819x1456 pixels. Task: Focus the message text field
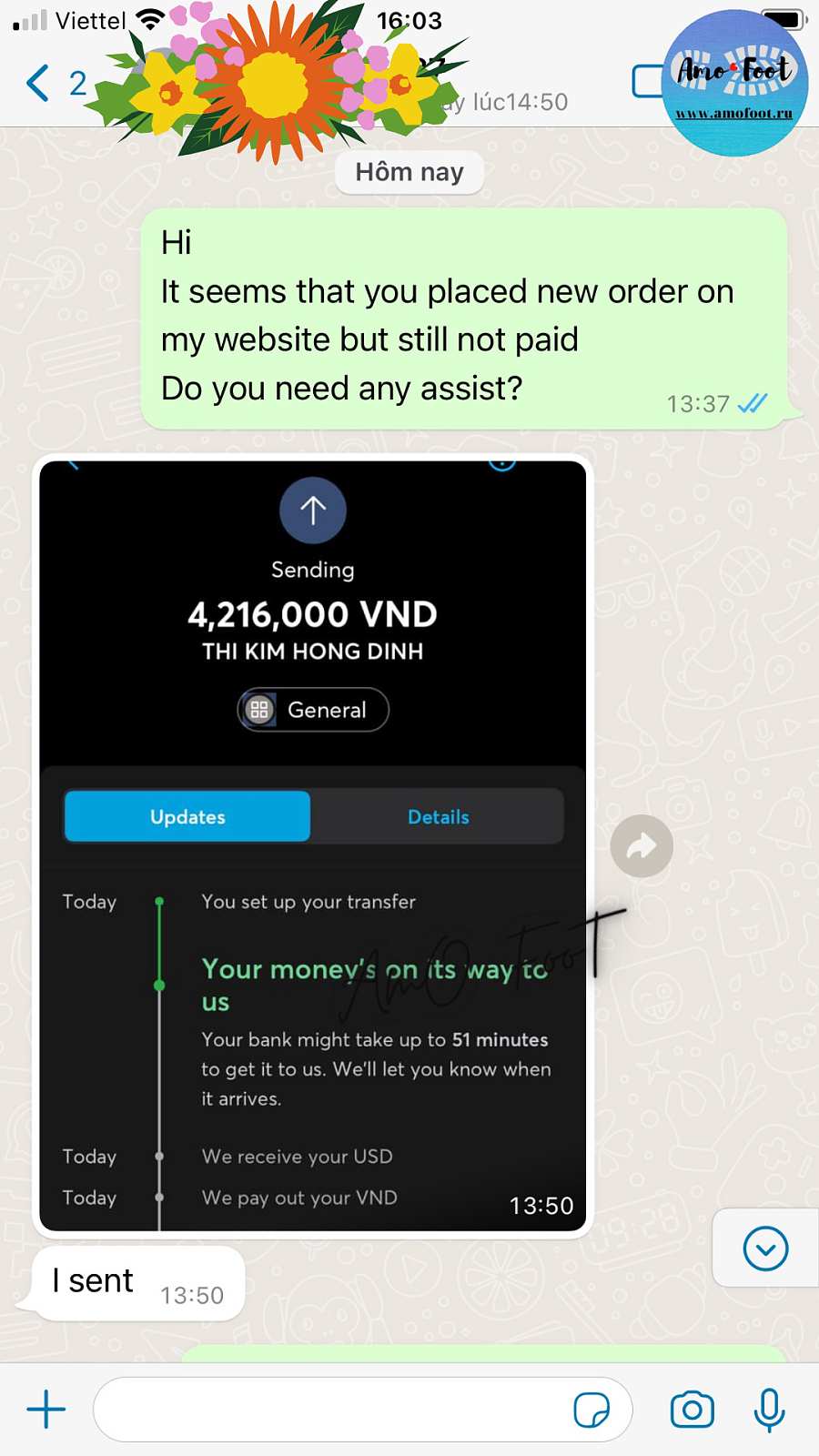pyautogui.click(x=328, y=1410)
